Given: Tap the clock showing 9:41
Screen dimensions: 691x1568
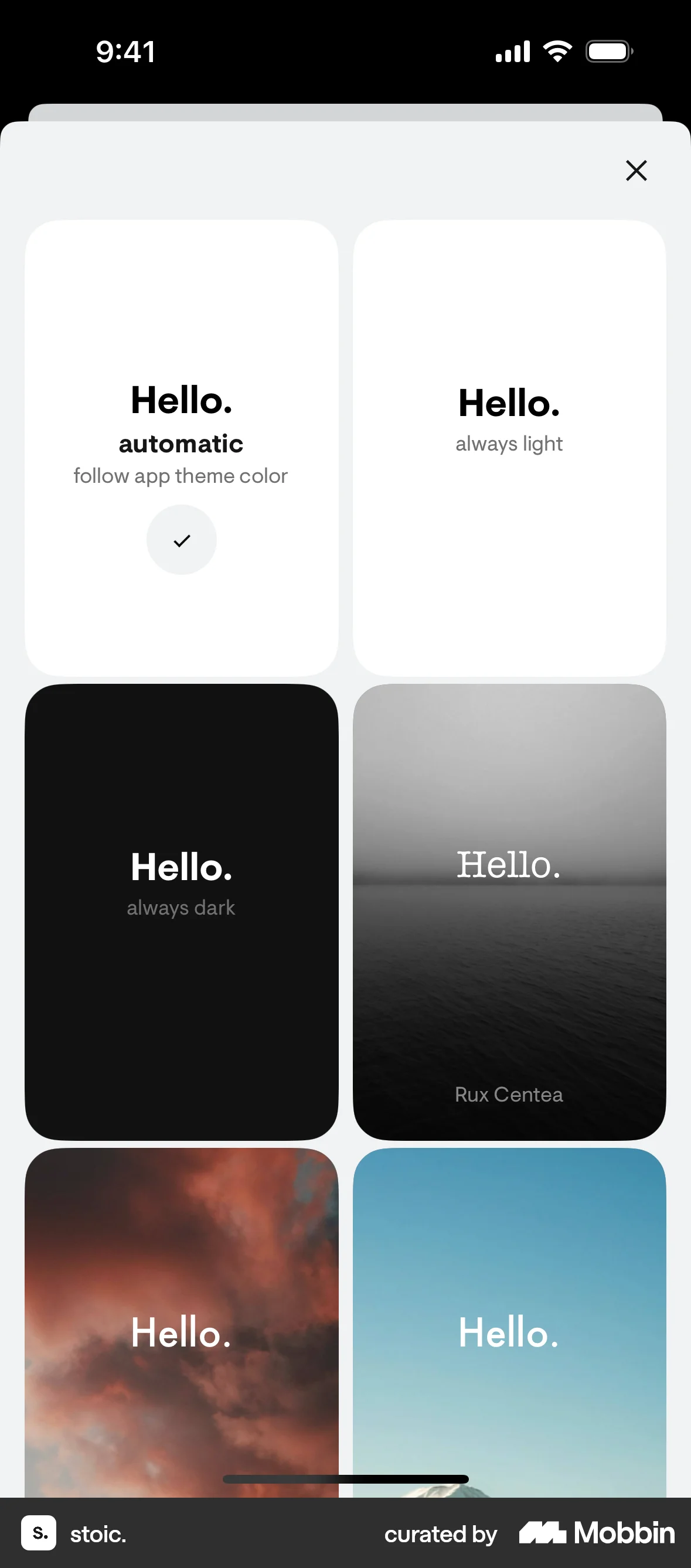Looking at the screenshot, I should click(125, 51).
